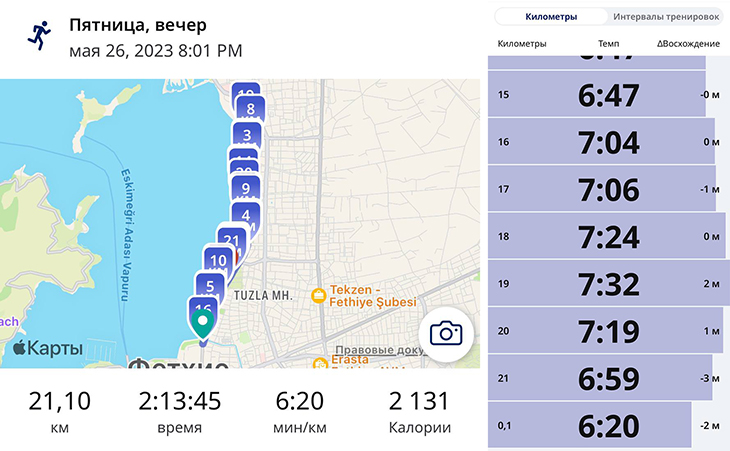Select kilometer marker 8 on the map
Image resolution: width=730 pixels, height=451 pixels.
[x=250, y=110]
